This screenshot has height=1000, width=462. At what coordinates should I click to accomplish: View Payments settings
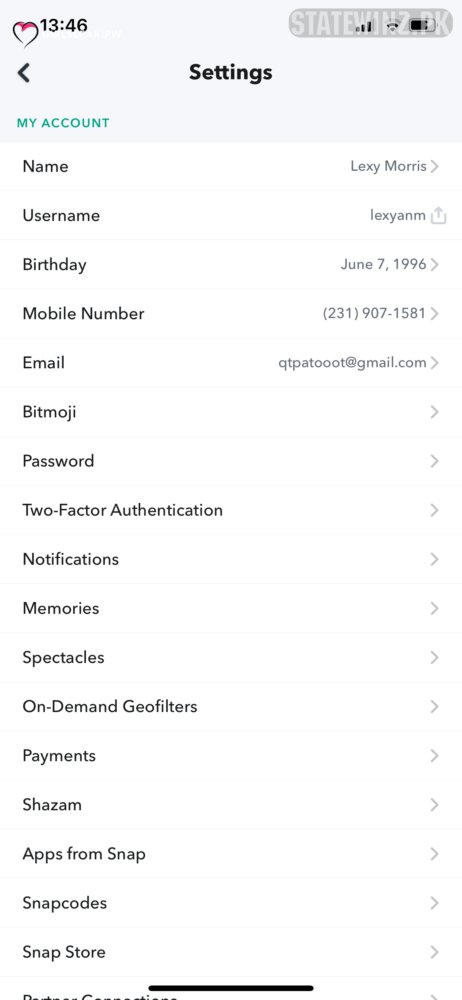tap(231, 756)
